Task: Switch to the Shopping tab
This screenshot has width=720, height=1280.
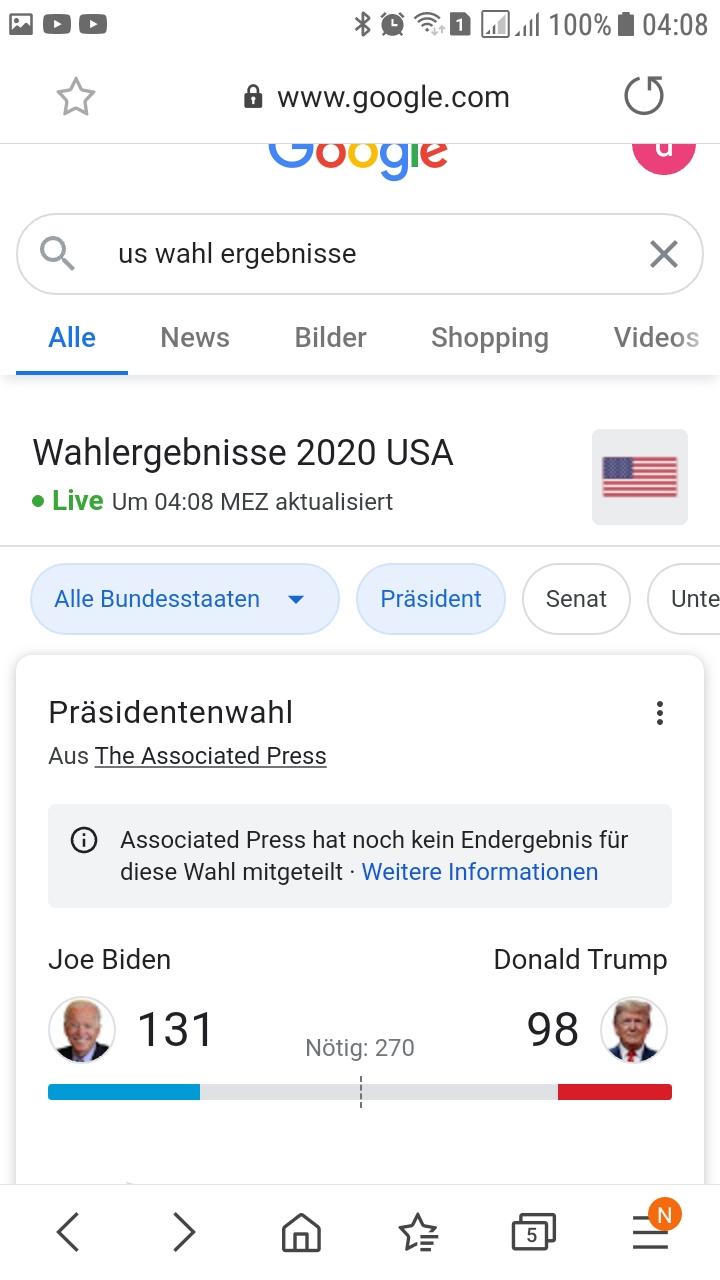Action: tap(490, 338)
